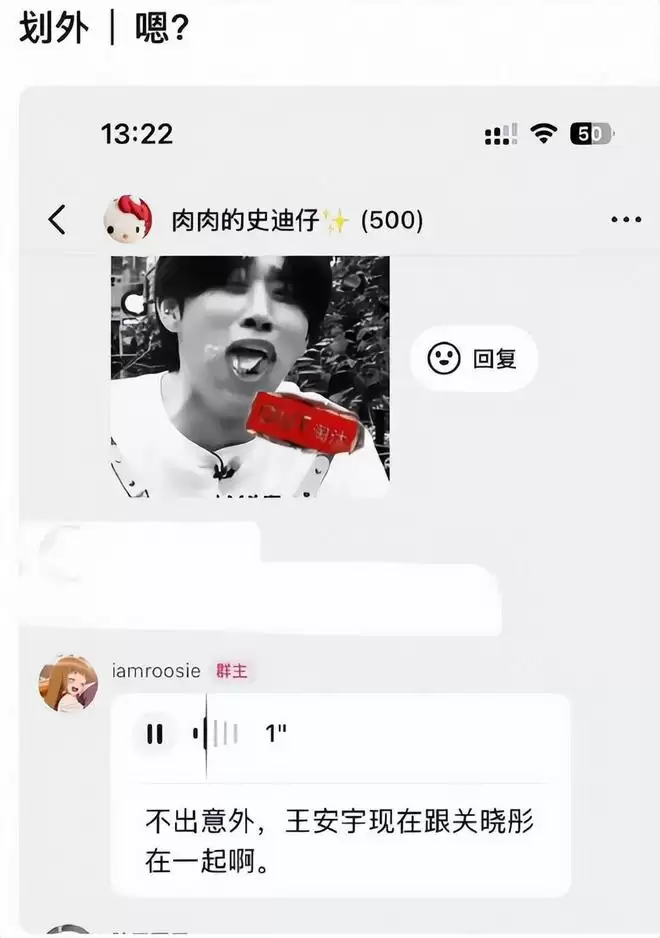View the black-and-white photo message
Viewport: 660px width, 938px height.
pos(249,376)
